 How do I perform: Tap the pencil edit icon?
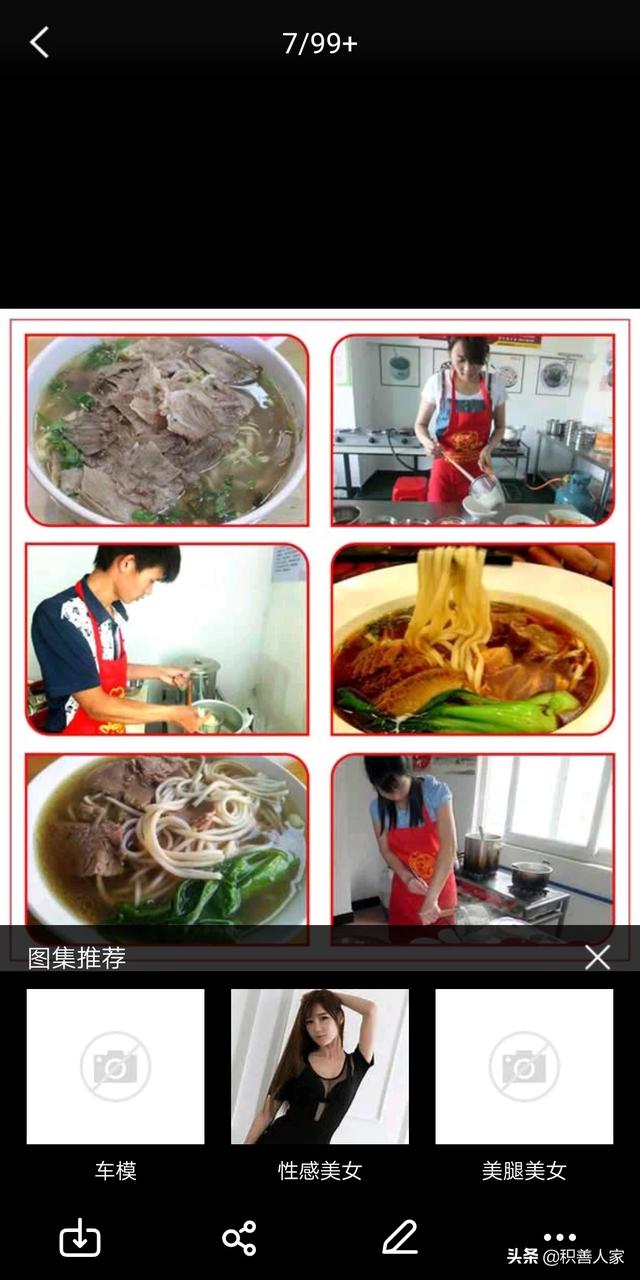coord(400,1238)
